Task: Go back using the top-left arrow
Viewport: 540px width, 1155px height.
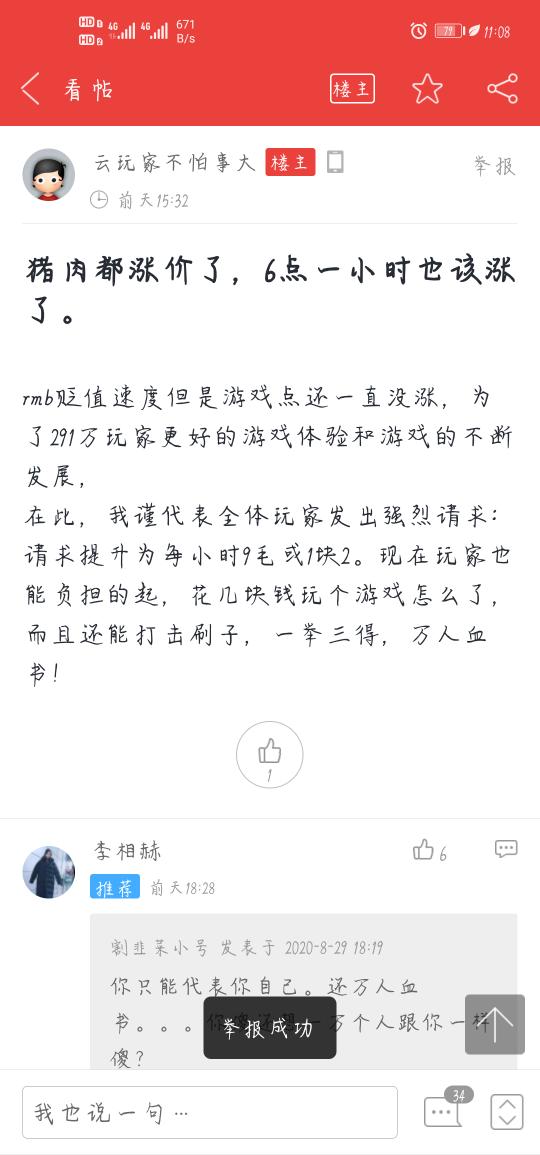Action: (30, 89)
